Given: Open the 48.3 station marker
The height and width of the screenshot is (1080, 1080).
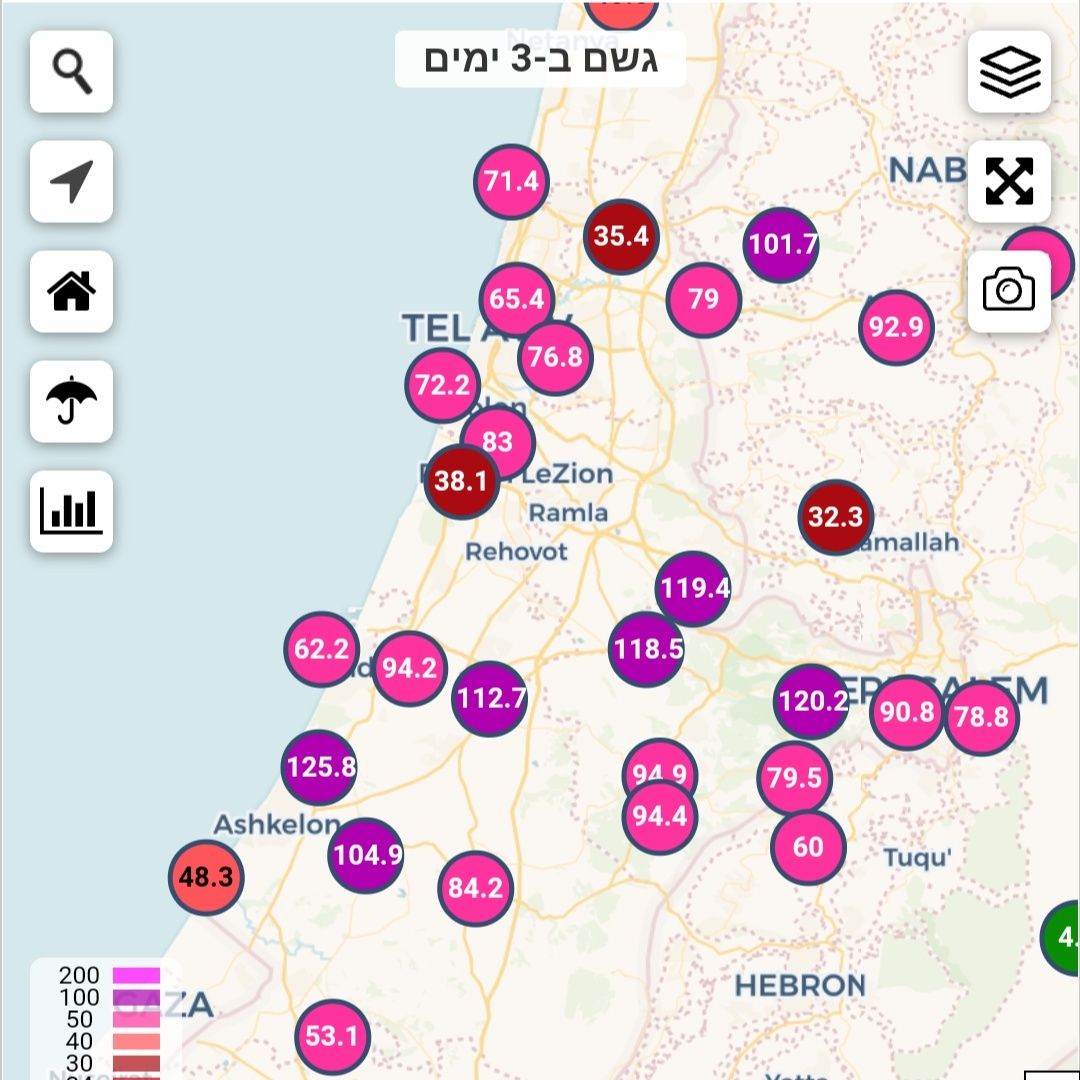Looking at the screenshot, I should 206,878.
